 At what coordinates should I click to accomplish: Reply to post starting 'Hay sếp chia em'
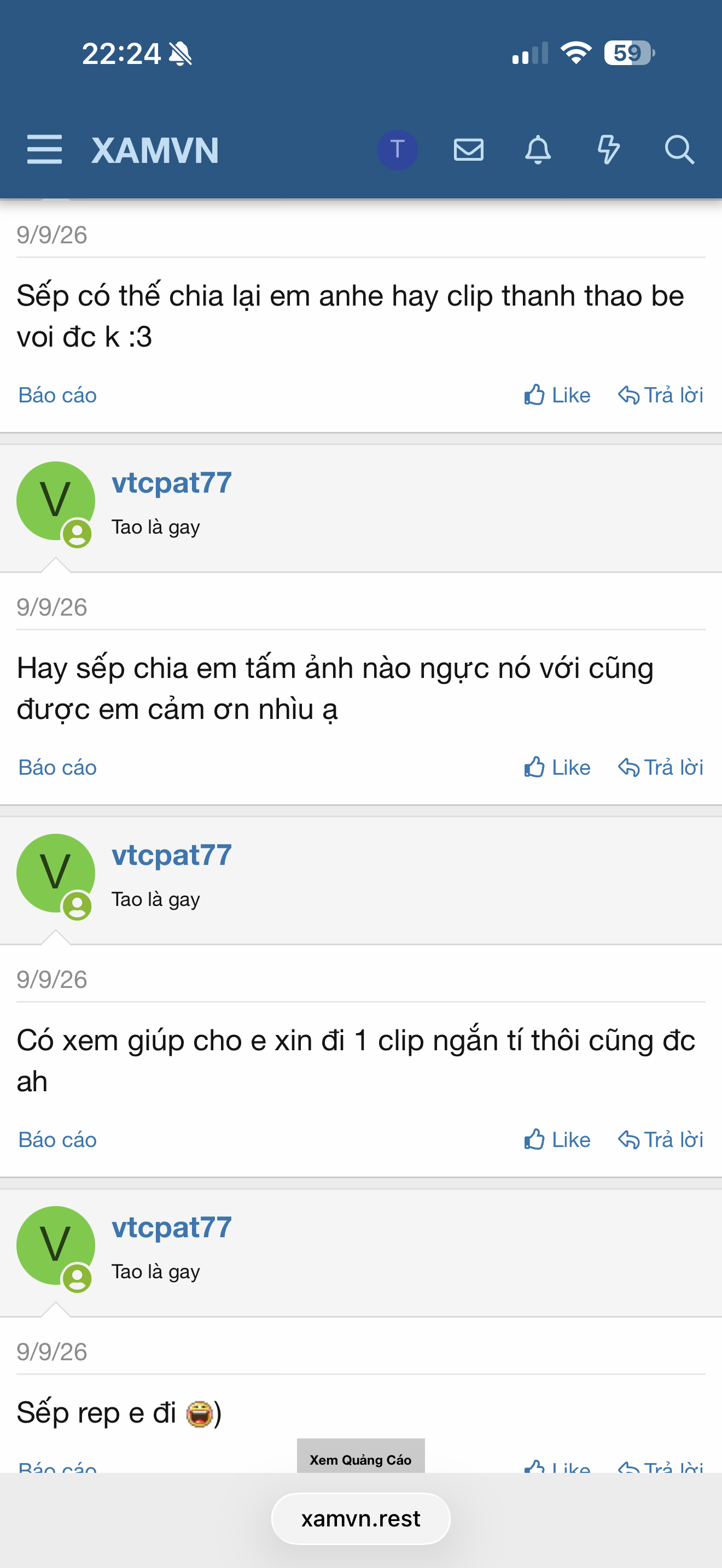(661, 768)
